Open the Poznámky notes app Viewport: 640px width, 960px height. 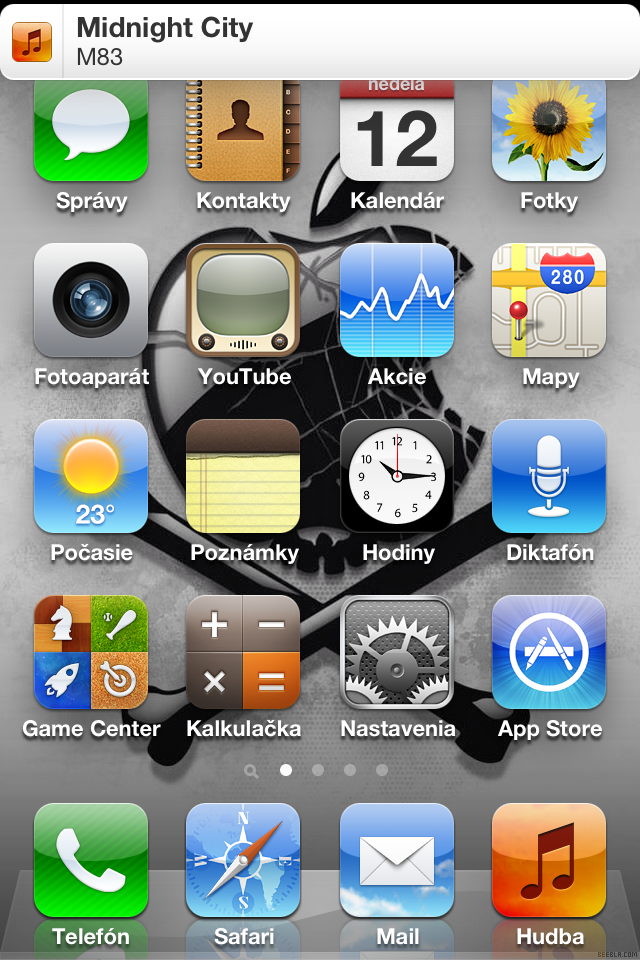coord(243,476)
